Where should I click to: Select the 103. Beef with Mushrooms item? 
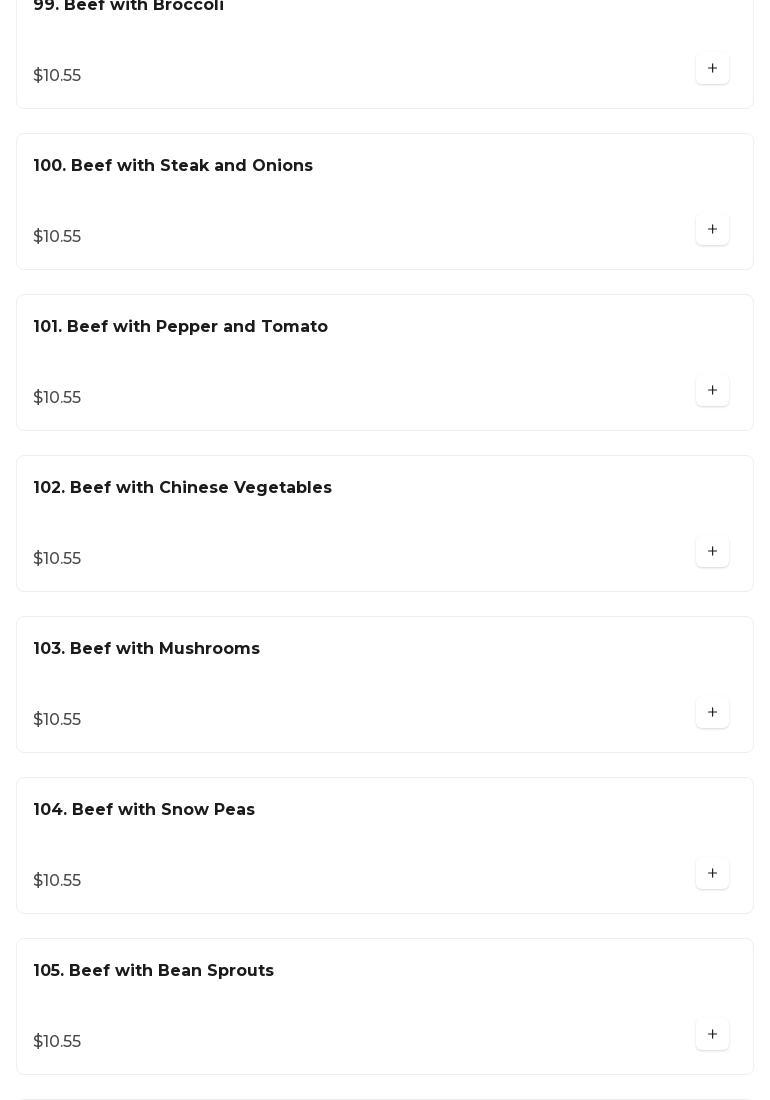click(x=146, y=649)
